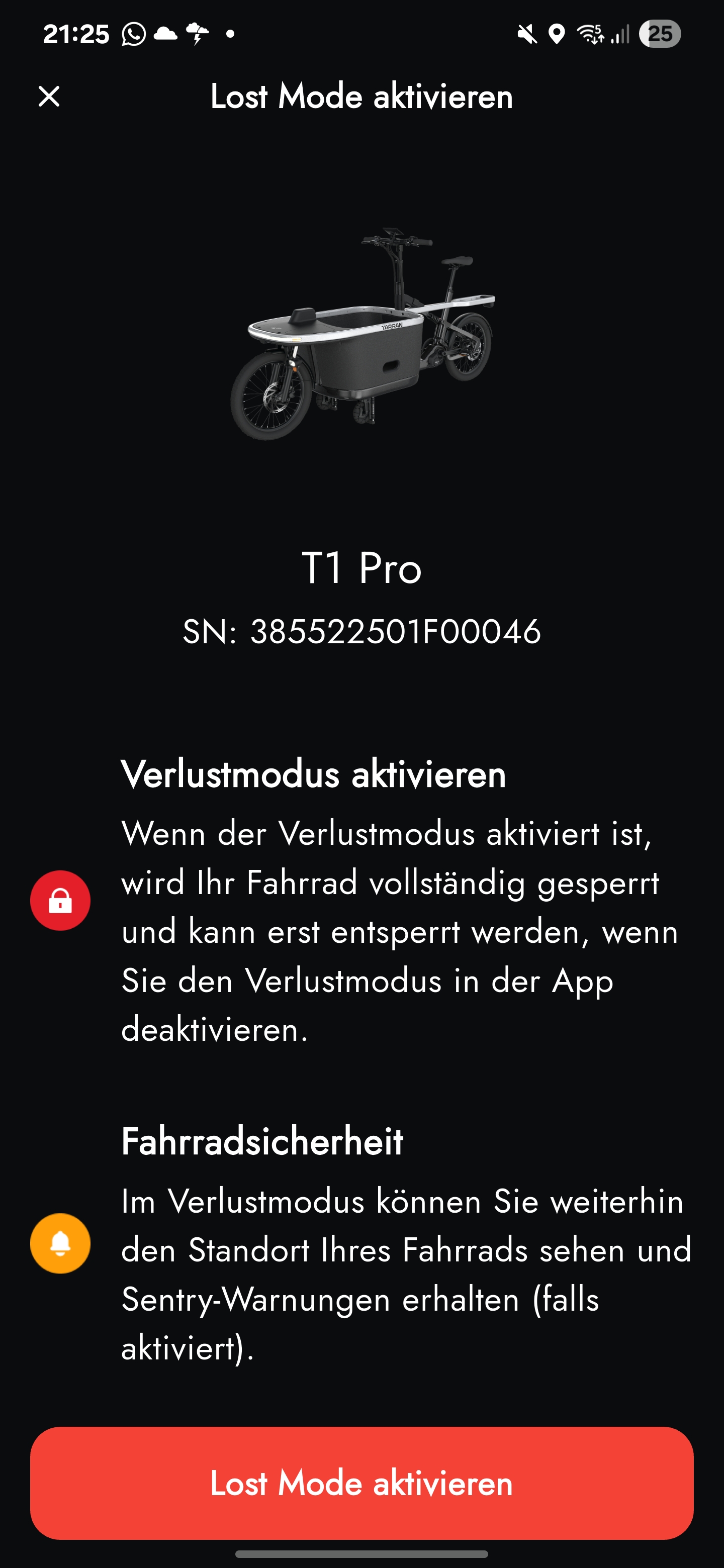
Task: Close the Lost Mode activation screen
Action: pos(49,96)
